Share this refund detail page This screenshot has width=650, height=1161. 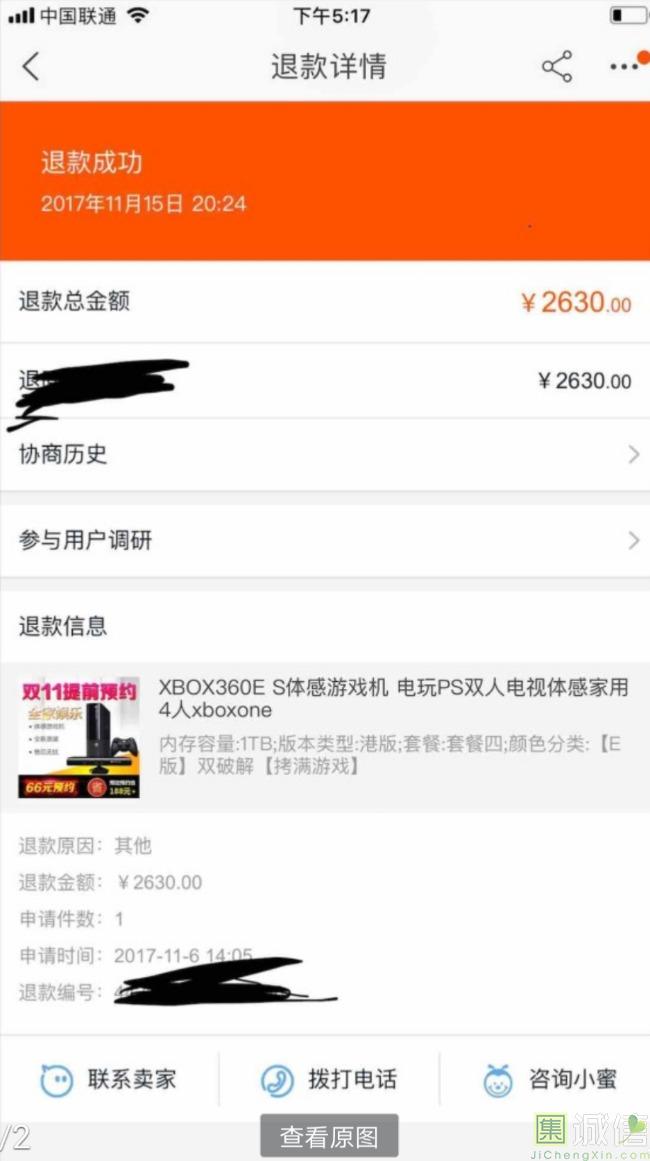pyautogui.click(x=557, y=67)
